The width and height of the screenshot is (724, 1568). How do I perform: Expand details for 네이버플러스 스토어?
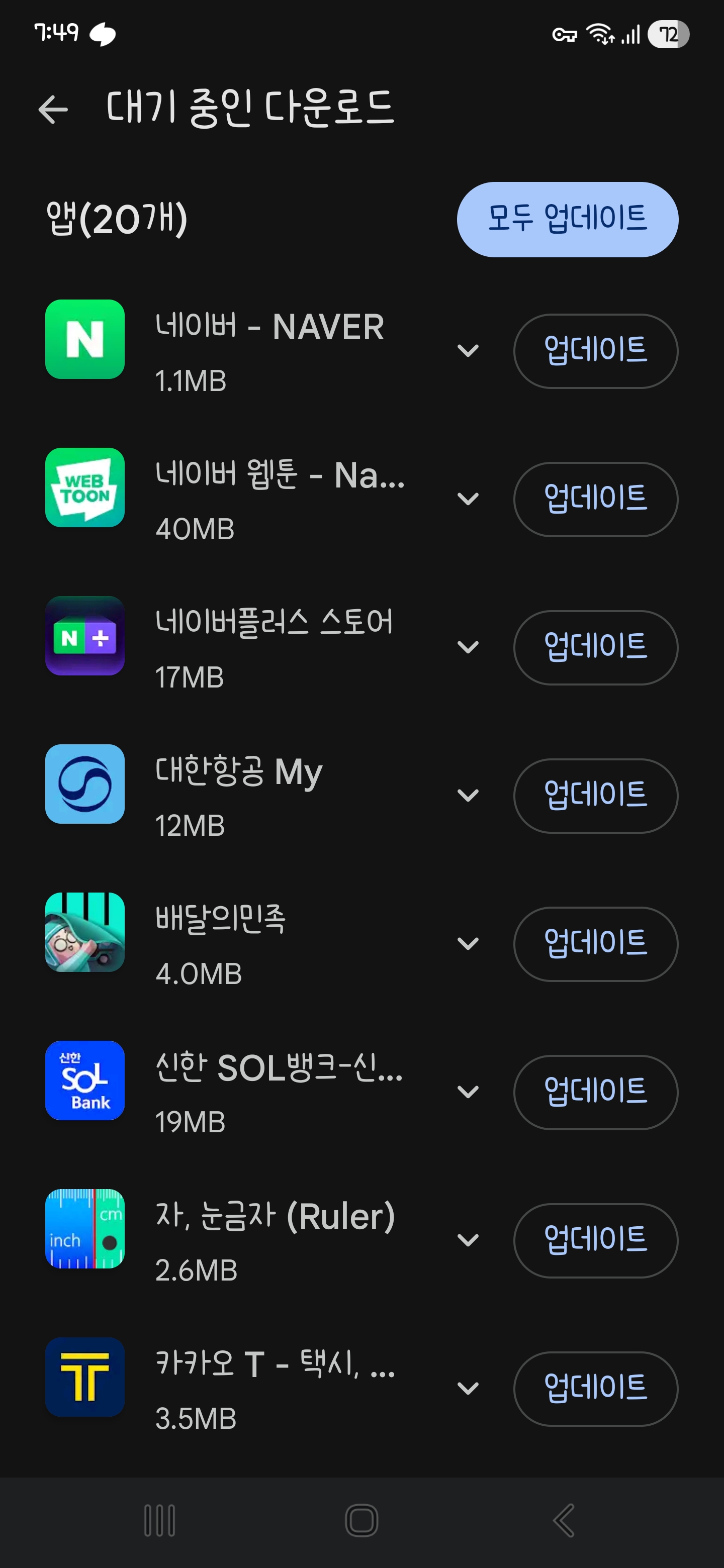pos(468,647)
